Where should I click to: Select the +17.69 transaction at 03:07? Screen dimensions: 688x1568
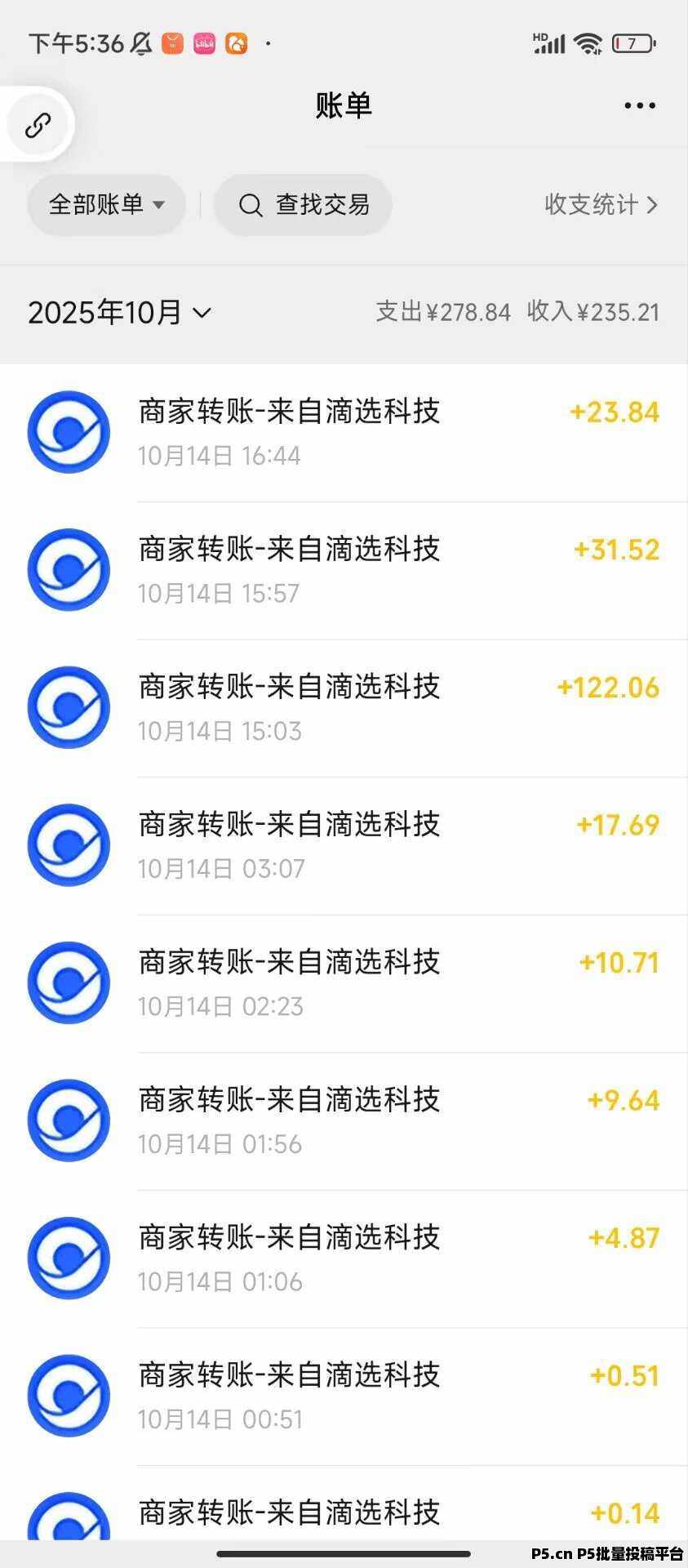click(343, 845)
